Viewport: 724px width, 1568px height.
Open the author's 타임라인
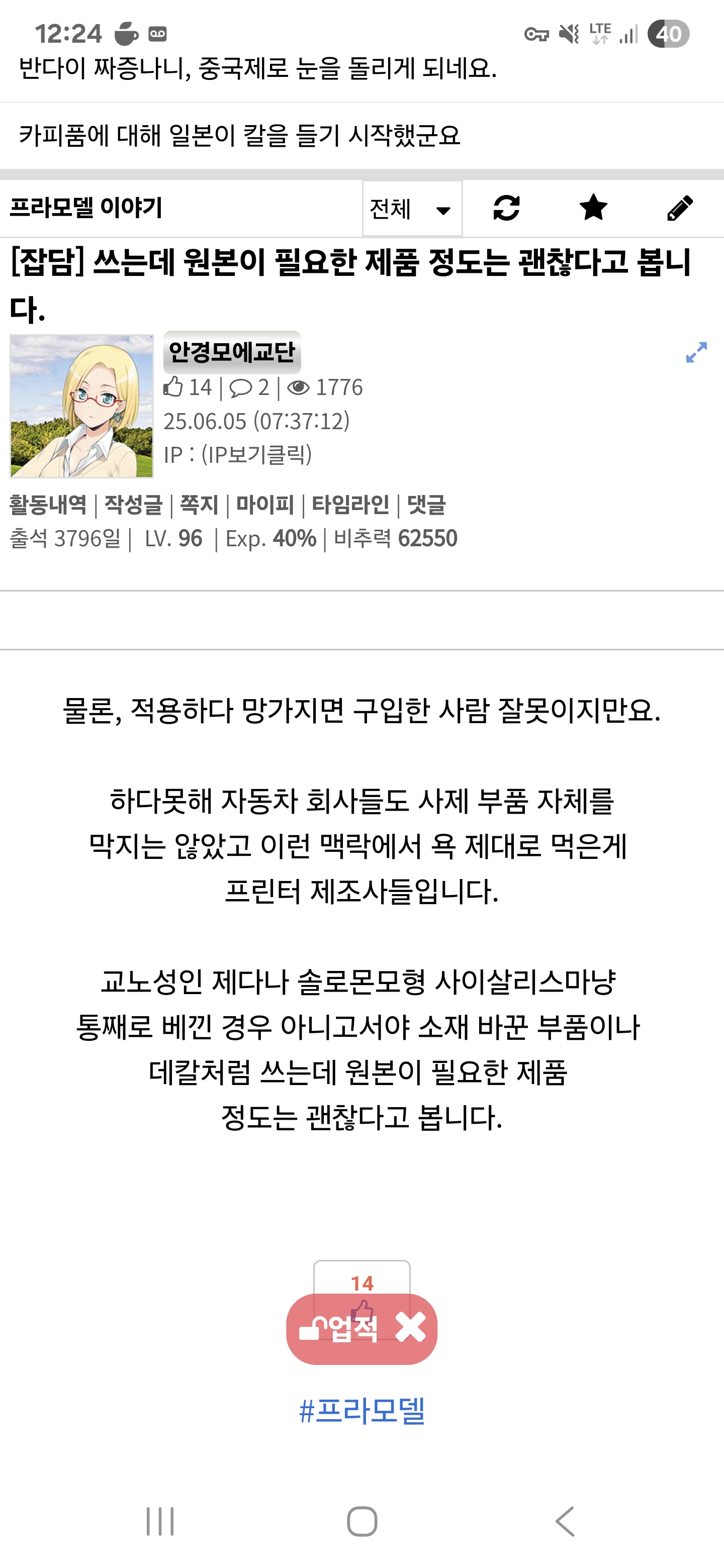[350, 505]
